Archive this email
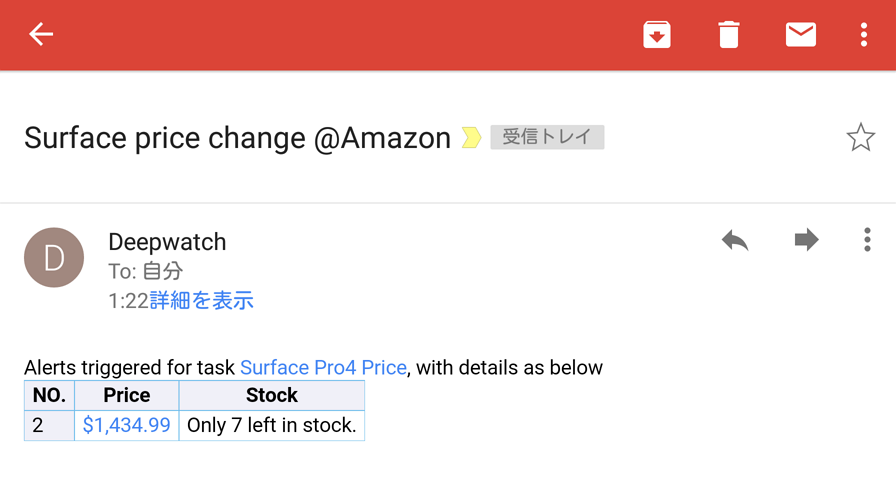The image size is (896, 499). [657, 35]
